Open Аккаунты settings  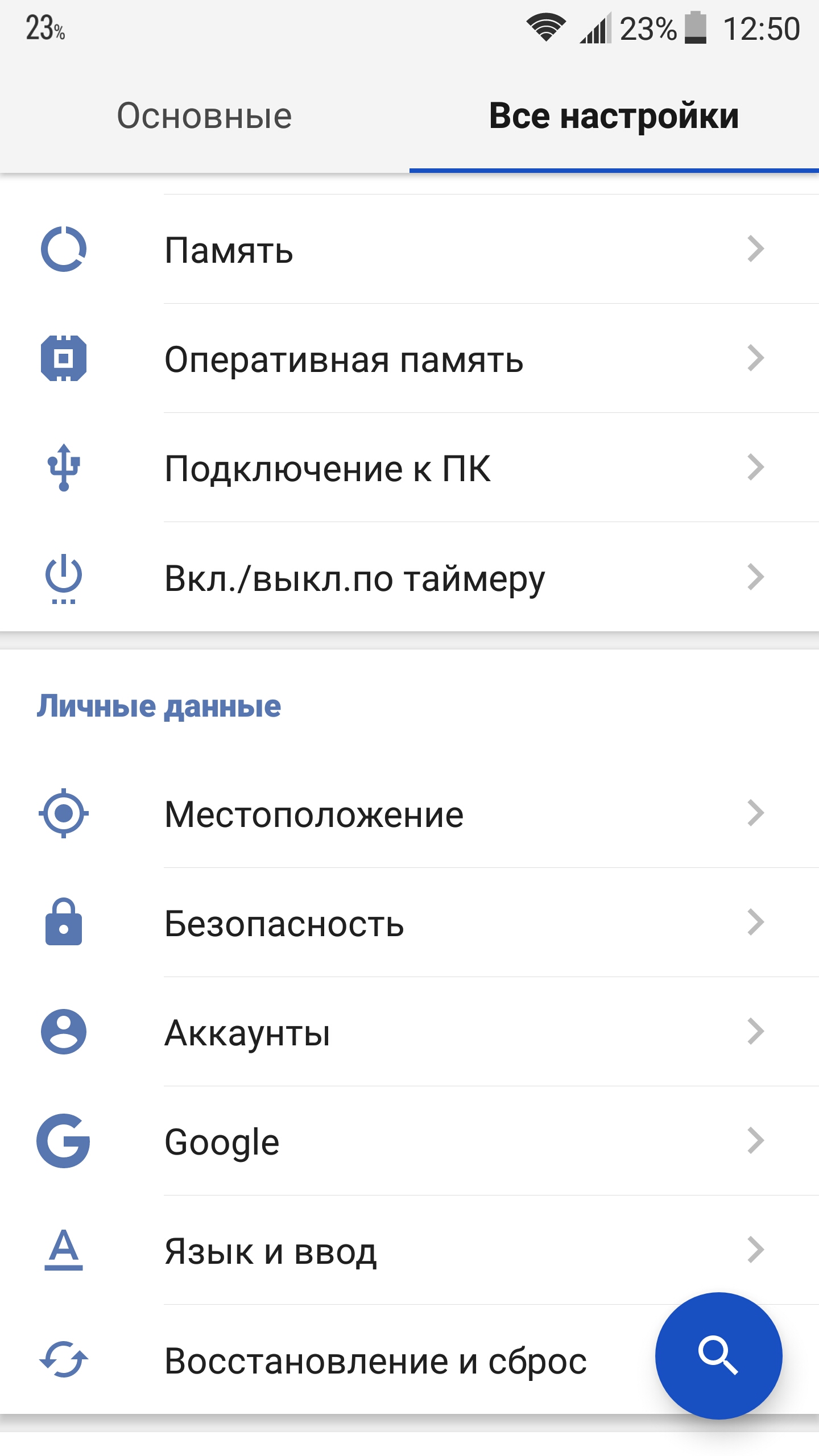tap(409, 1032)
